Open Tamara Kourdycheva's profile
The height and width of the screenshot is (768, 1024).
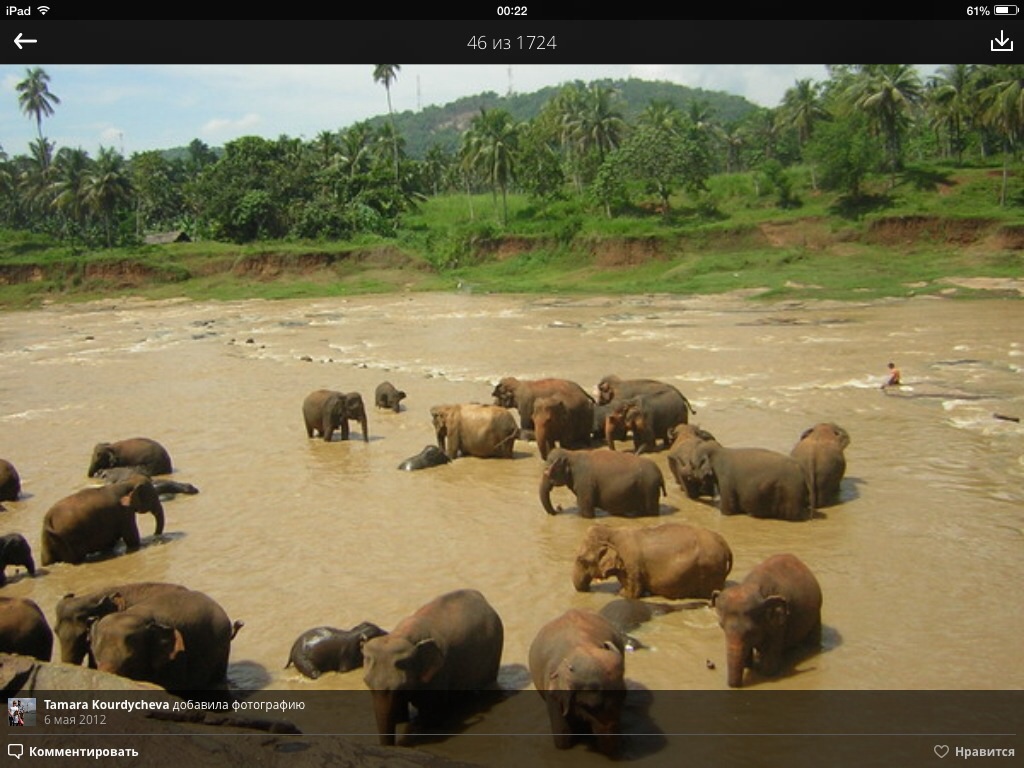[x=107, y=705]
